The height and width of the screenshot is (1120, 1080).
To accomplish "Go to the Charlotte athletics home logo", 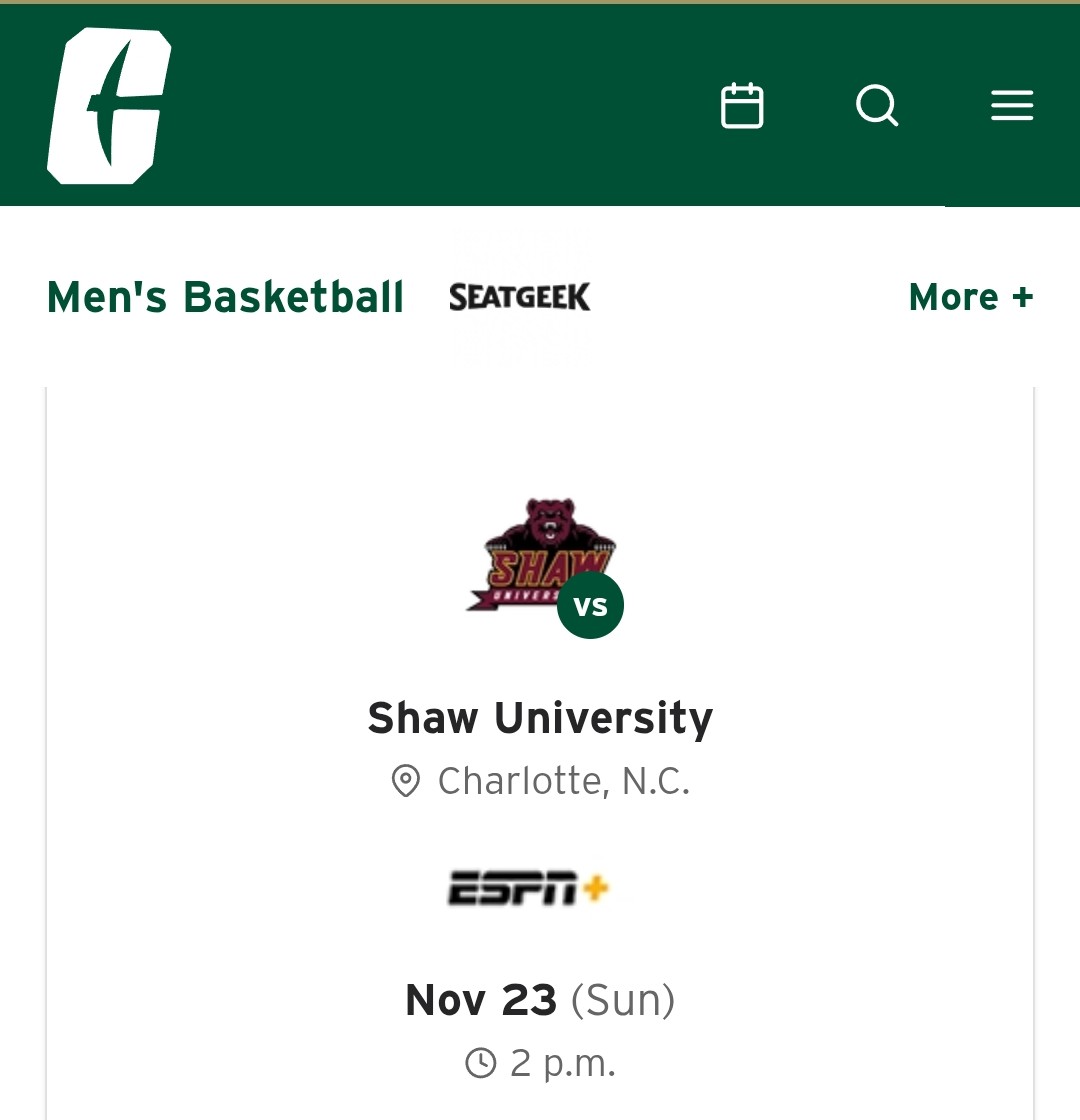I will [109, 106].
